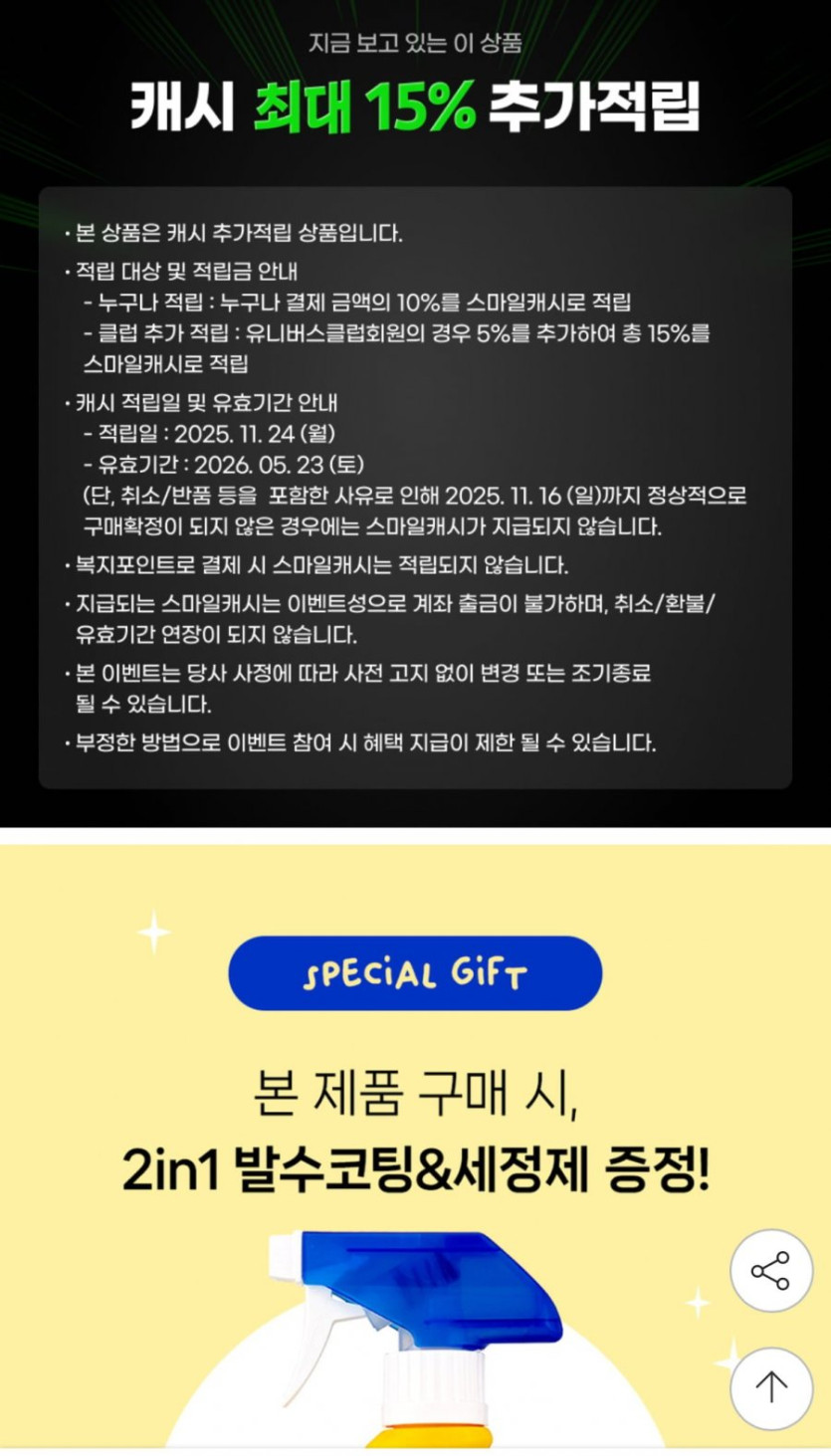831x1456 pixels.
Task: Jump back to top with the up arrow
Action: 771,1387
